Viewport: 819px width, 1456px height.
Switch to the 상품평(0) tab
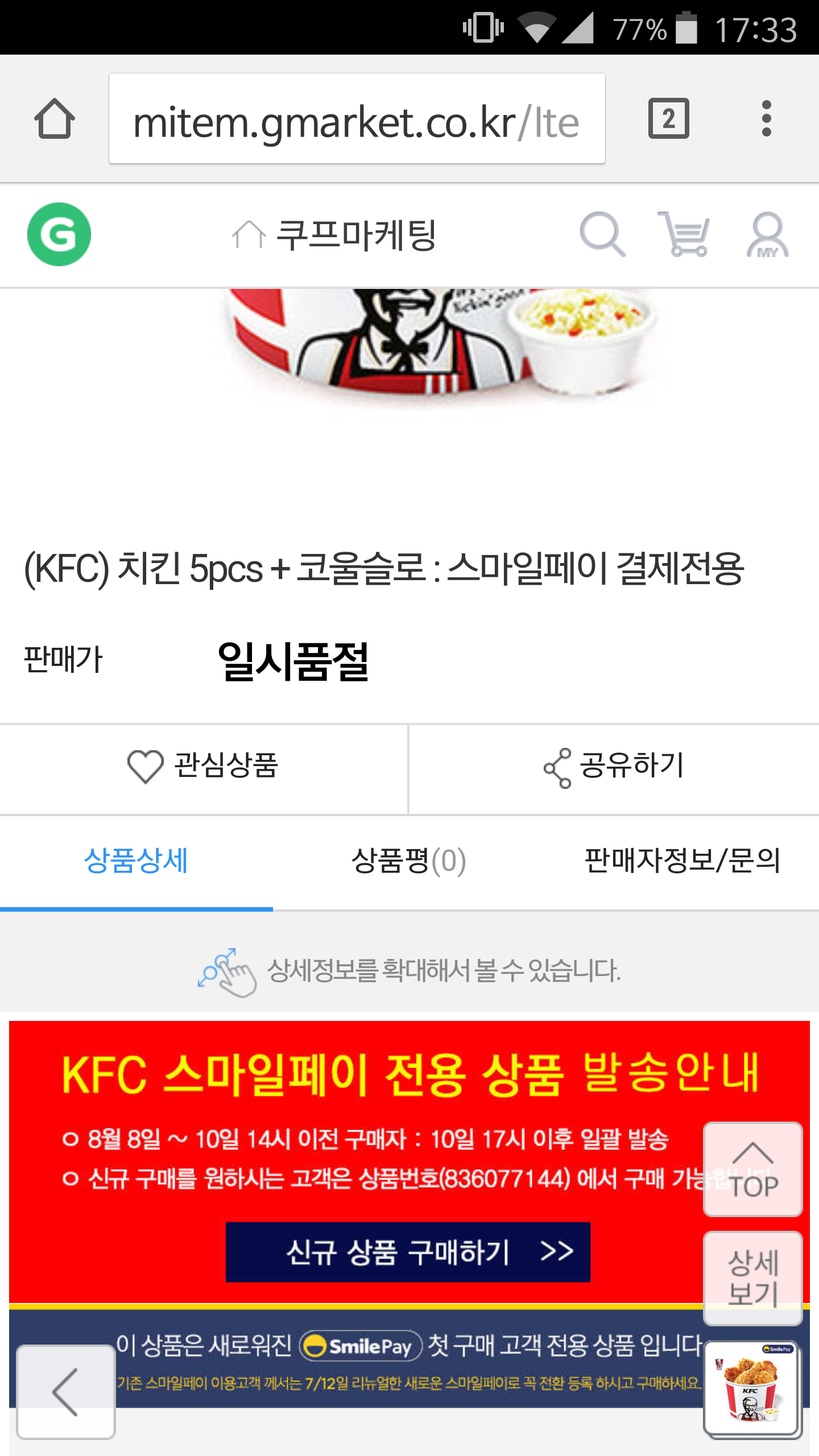coord(408,861)
